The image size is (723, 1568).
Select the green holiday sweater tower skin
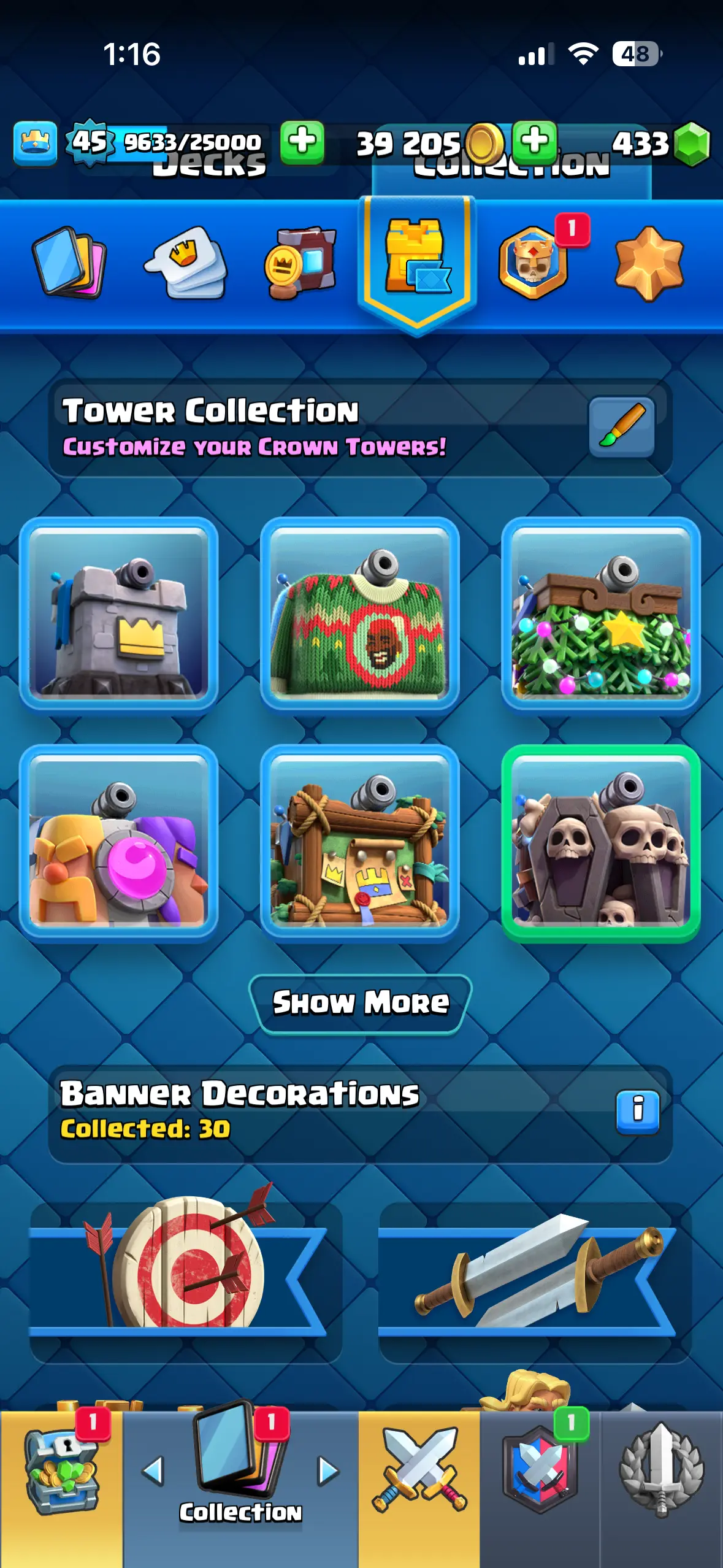click(360, 613)
